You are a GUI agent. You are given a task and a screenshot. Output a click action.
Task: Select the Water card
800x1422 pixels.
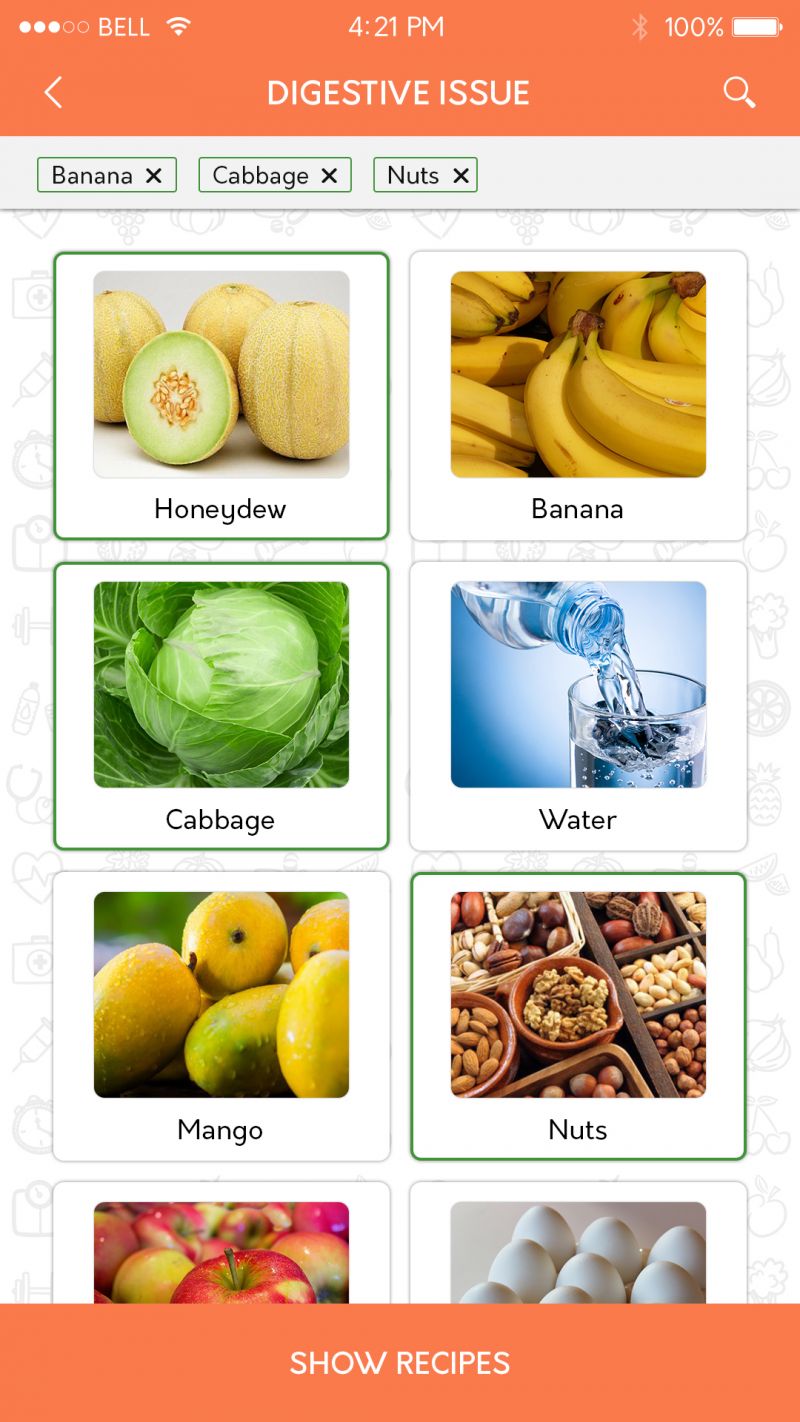click(x=578, y=706)
